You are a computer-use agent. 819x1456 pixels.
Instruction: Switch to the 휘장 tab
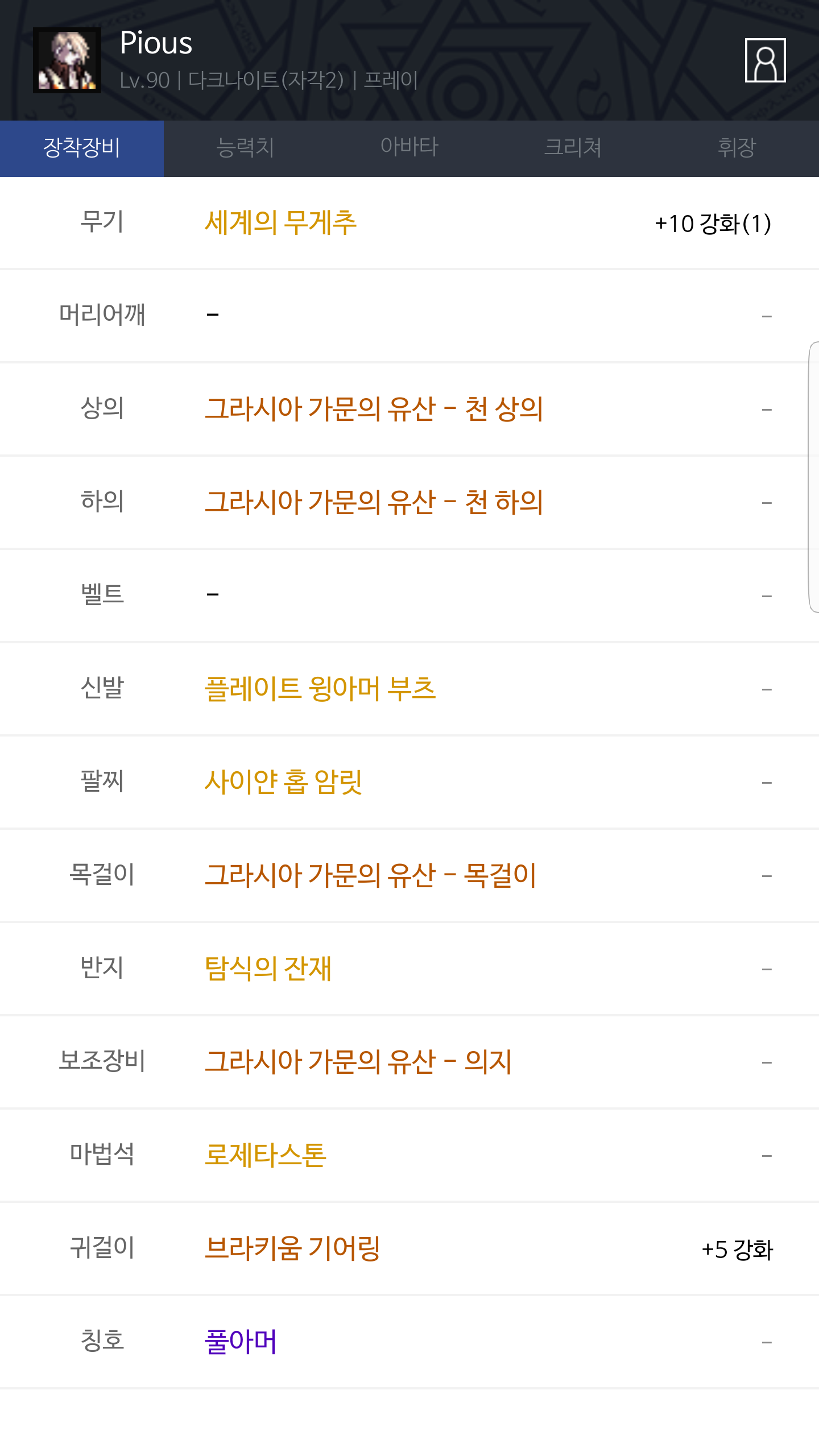[x=737, y=148]
